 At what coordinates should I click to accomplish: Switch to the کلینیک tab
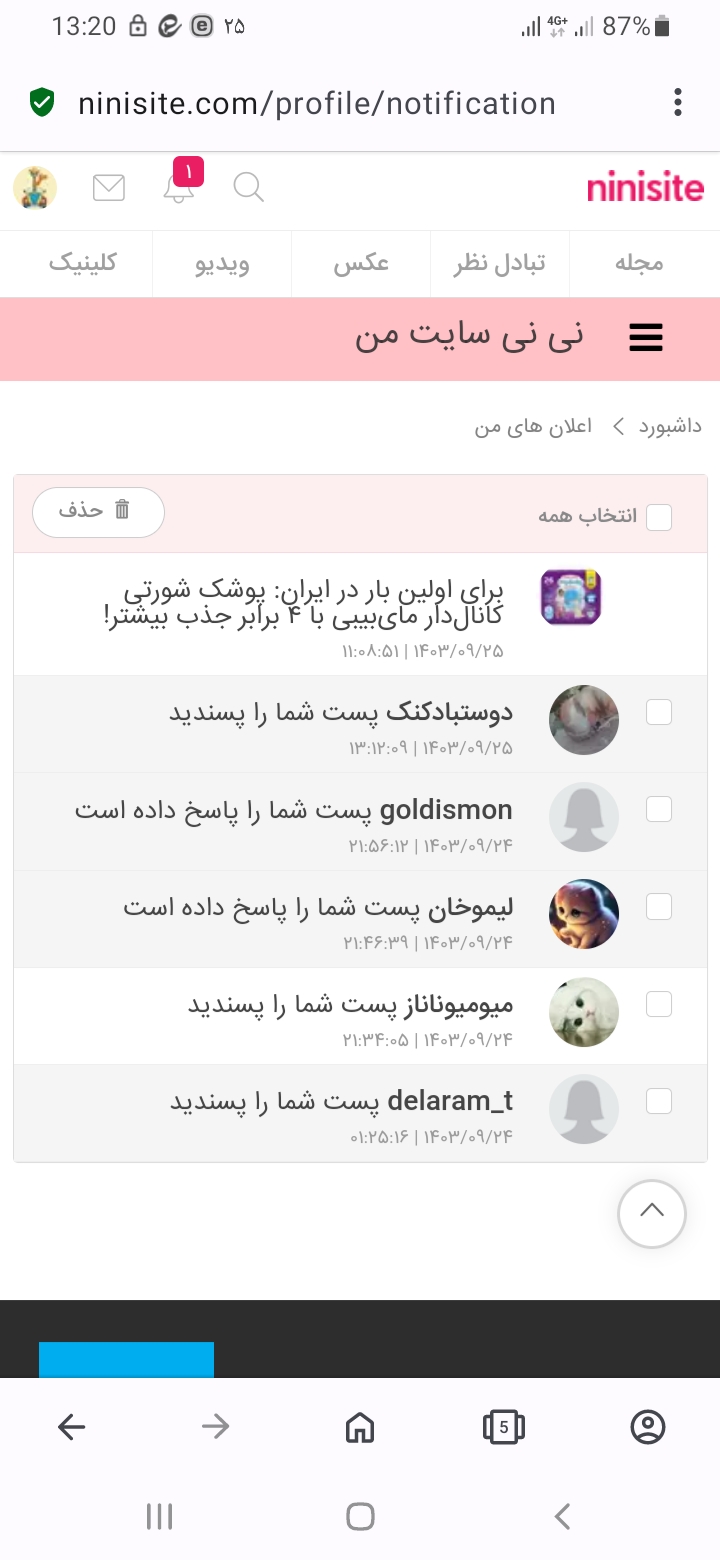pos(83,263)
